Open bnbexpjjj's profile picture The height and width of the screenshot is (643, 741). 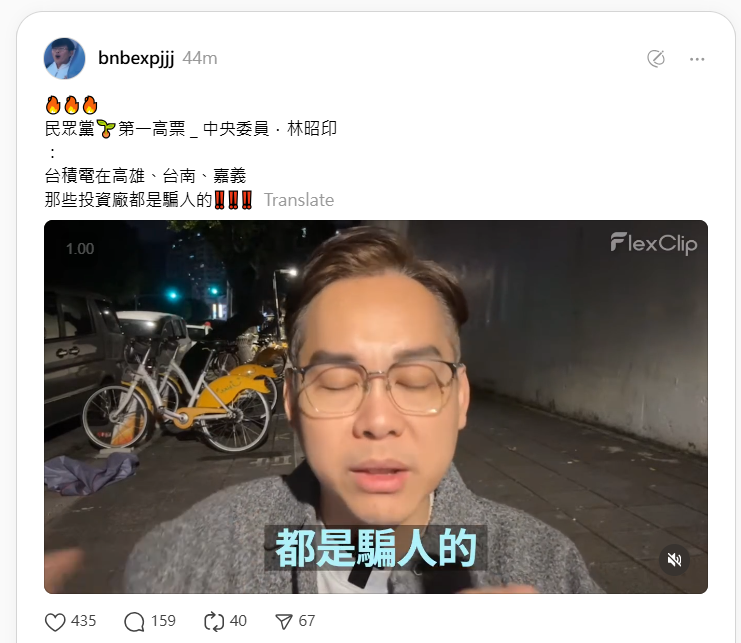64,59
